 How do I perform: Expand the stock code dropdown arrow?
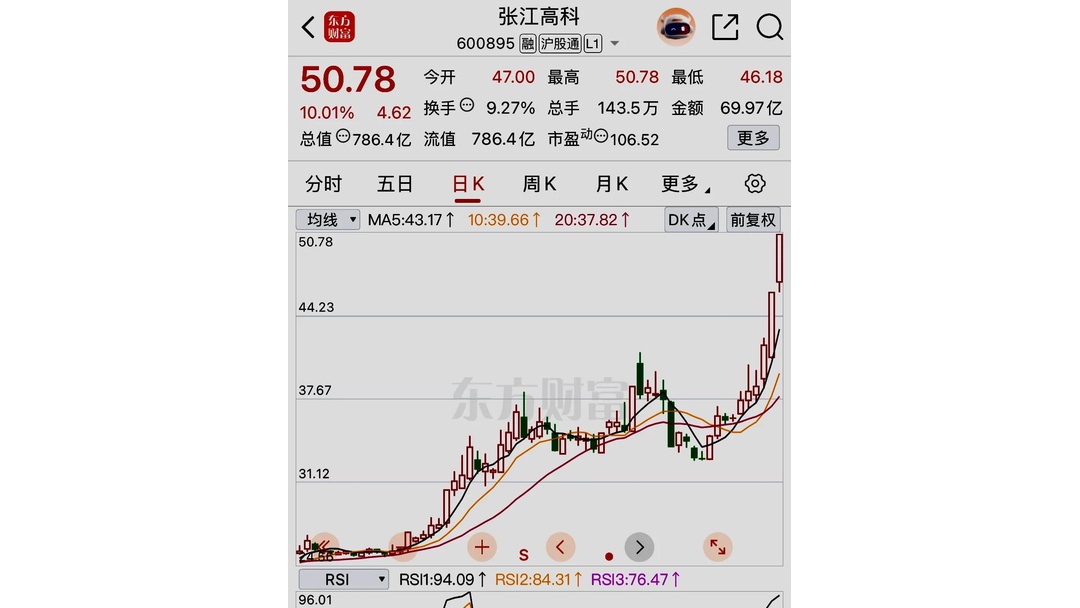(x=615, y=44)
